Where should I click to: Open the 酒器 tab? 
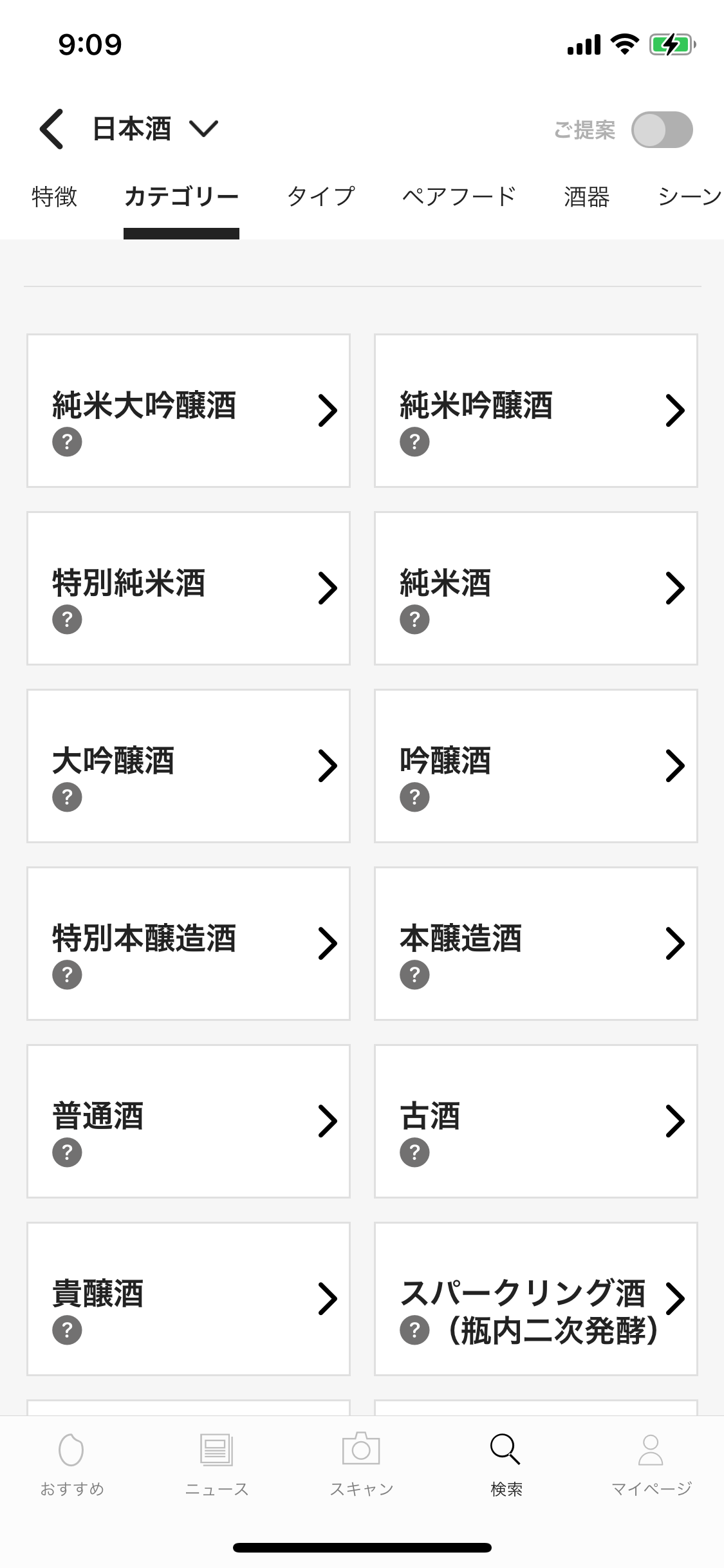[586, 196]
